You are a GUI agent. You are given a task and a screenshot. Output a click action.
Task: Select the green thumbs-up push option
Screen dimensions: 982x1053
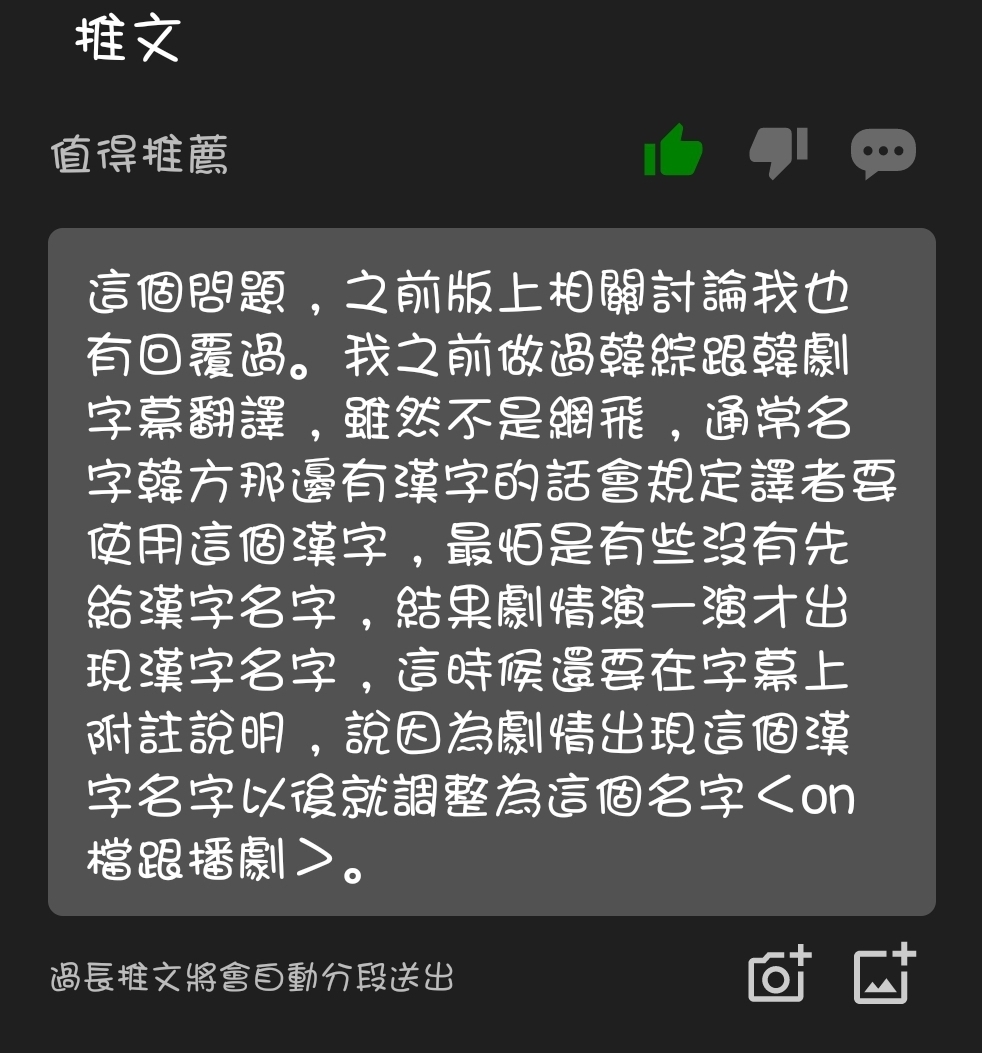pos(673,152)
